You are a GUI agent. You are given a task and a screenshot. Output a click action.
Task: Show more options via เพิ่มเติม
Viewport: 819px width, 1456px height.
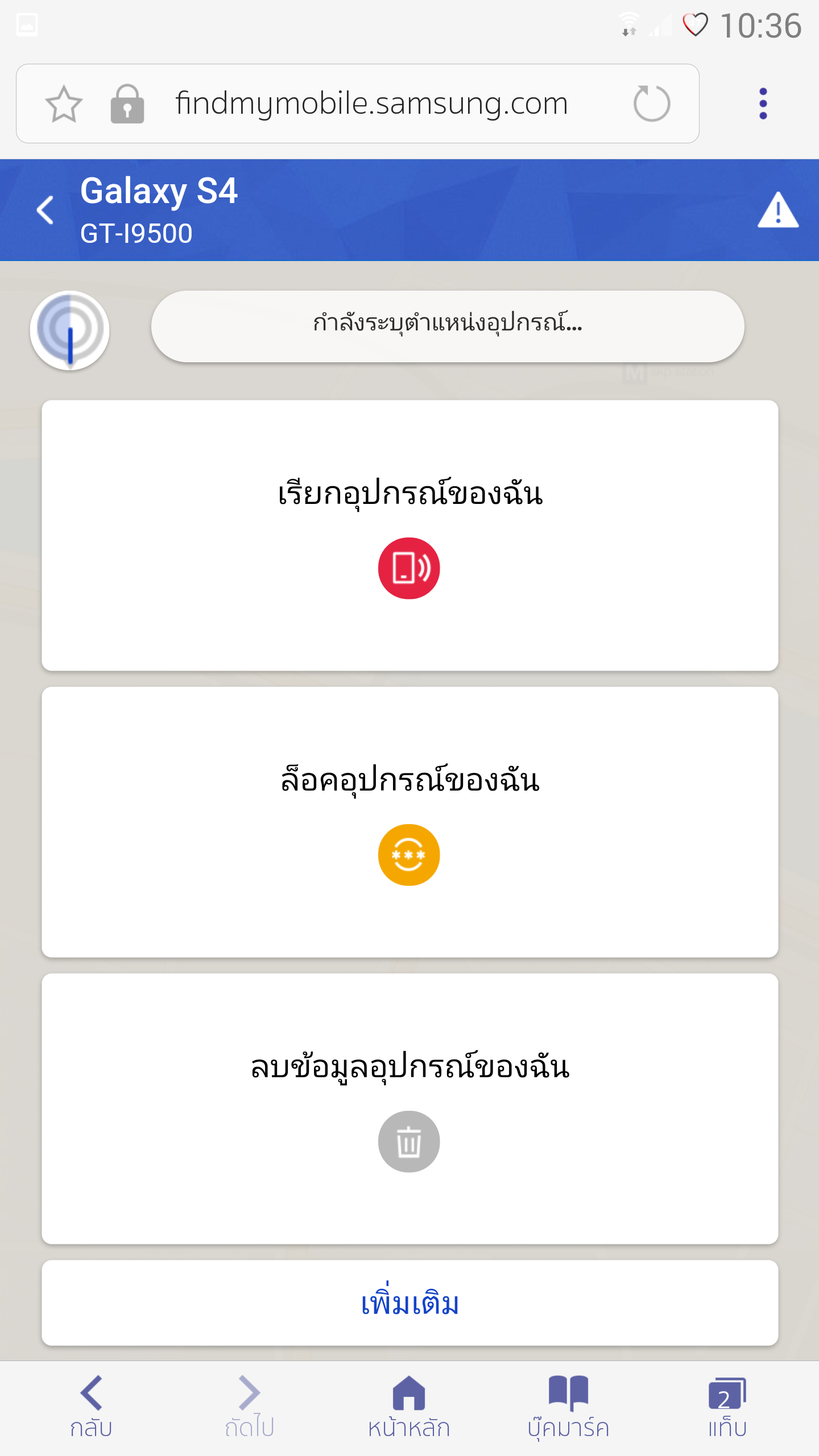[409, 1303]
